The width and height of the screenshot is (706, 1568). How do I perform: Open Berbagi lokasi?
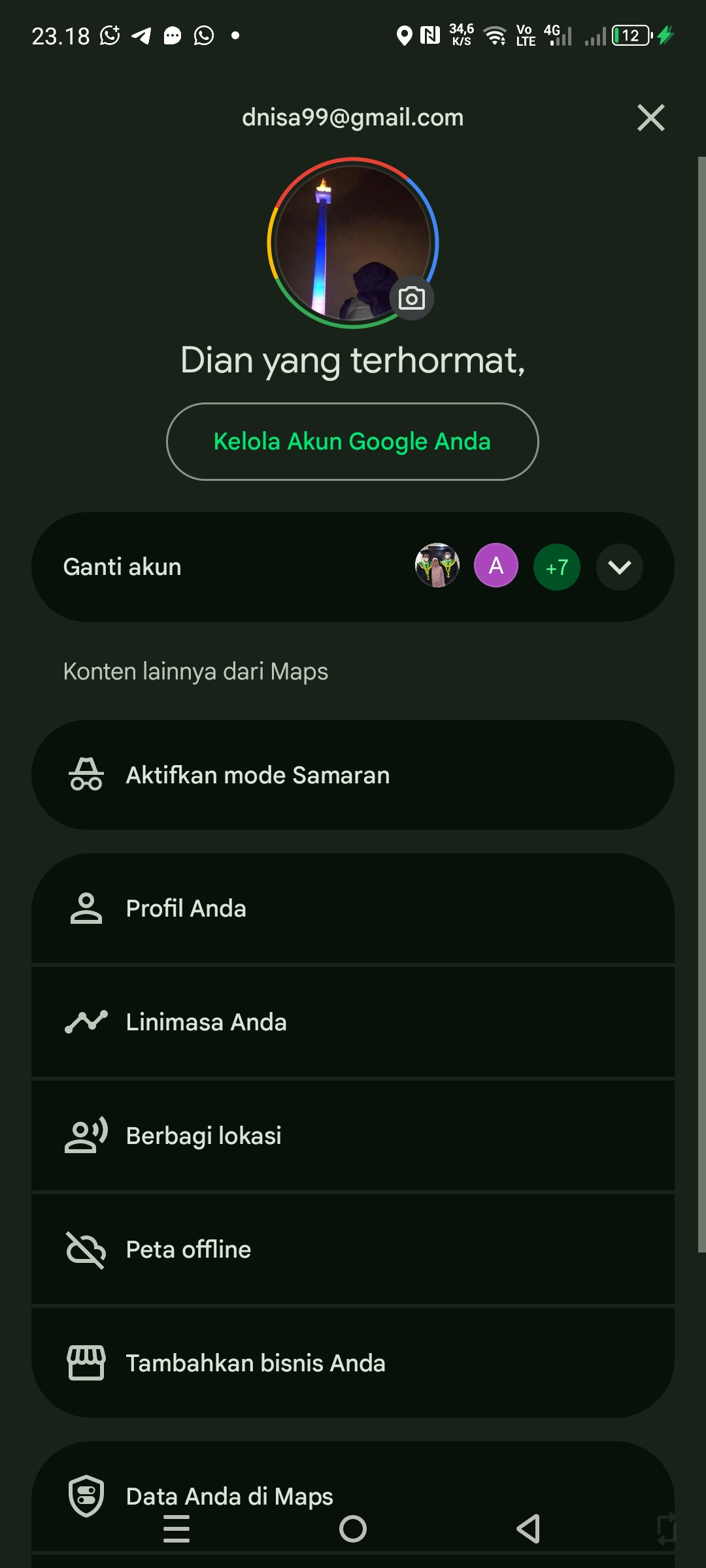tap(353, 1135)
